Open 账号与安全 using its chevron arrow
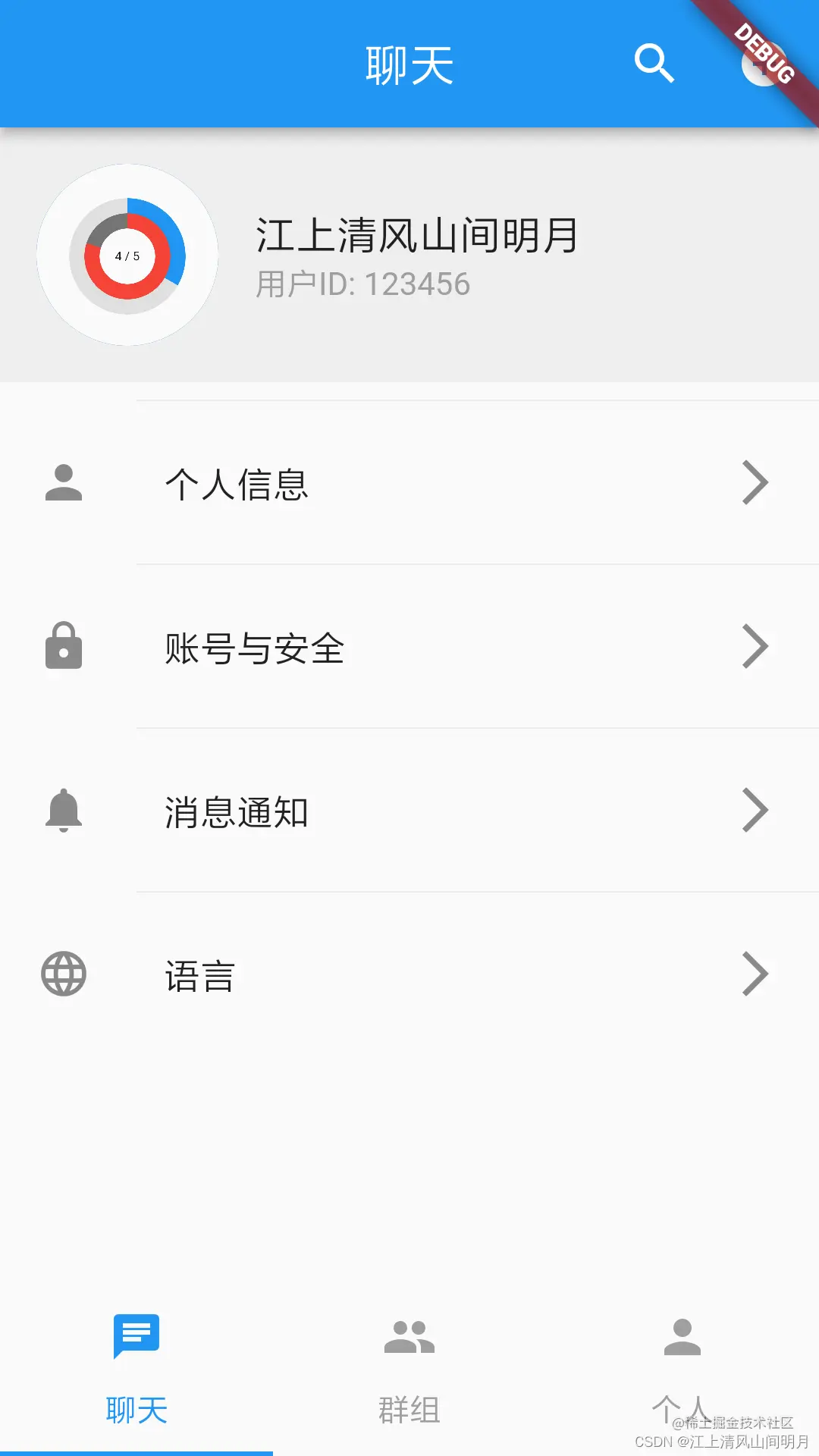The width and height of the screenshot is (819, 1456). [755, 647]
